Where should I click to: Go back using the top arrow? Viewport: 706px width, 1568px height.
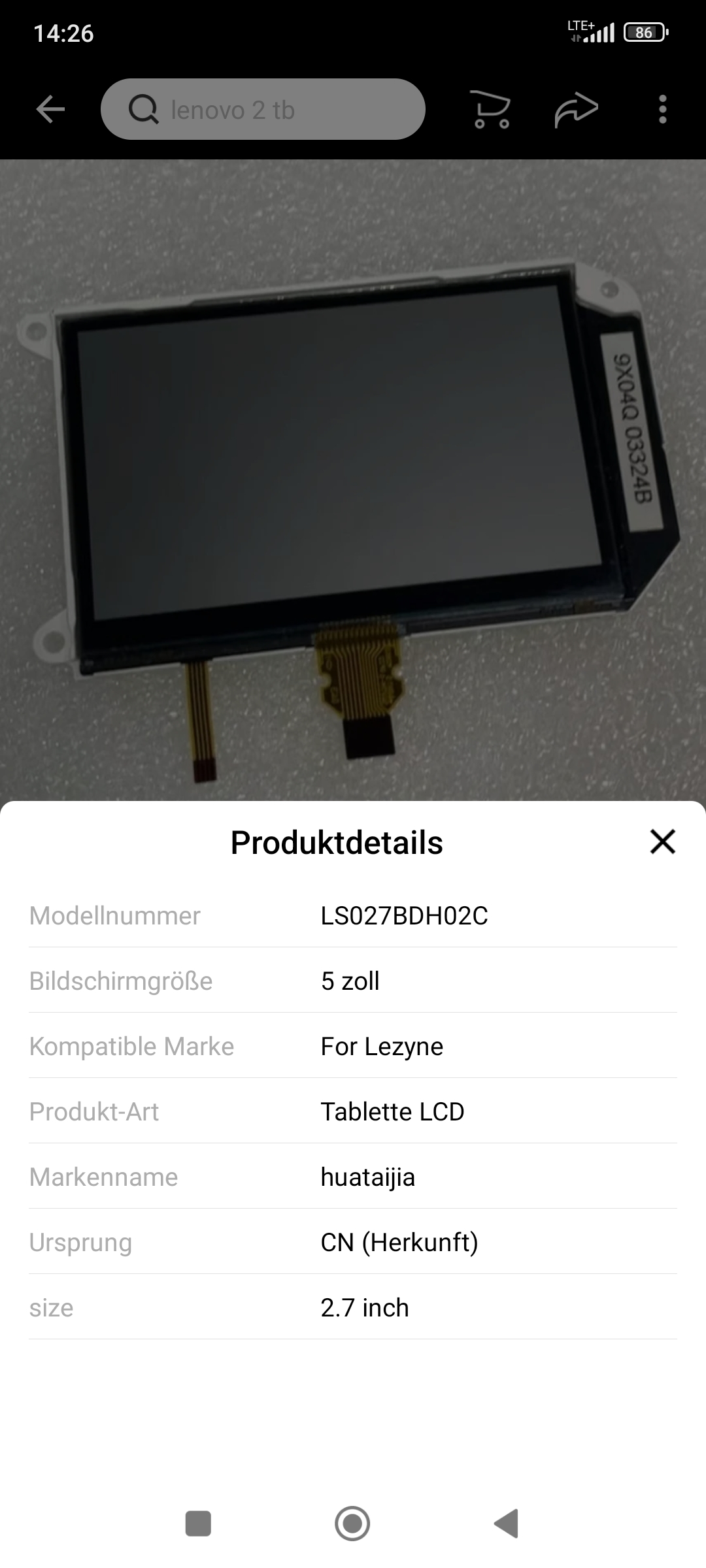click(x=50, y=109)
